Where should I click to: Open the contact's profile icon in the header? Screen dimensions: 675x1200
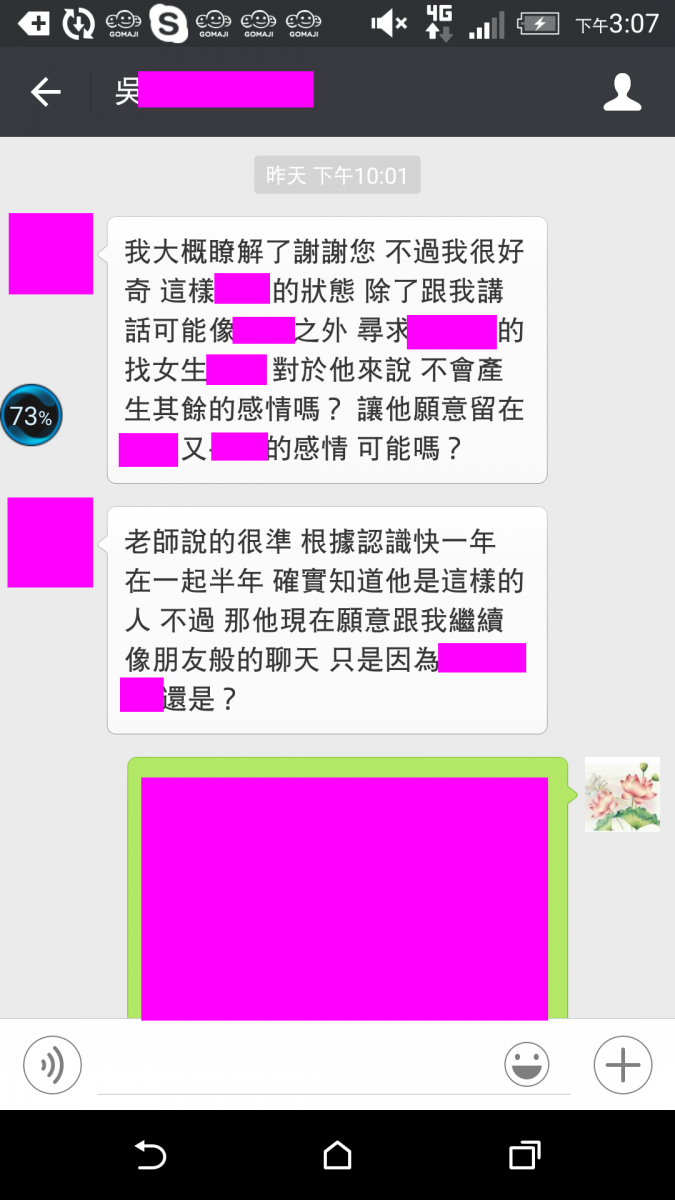[x=622, y=93]
